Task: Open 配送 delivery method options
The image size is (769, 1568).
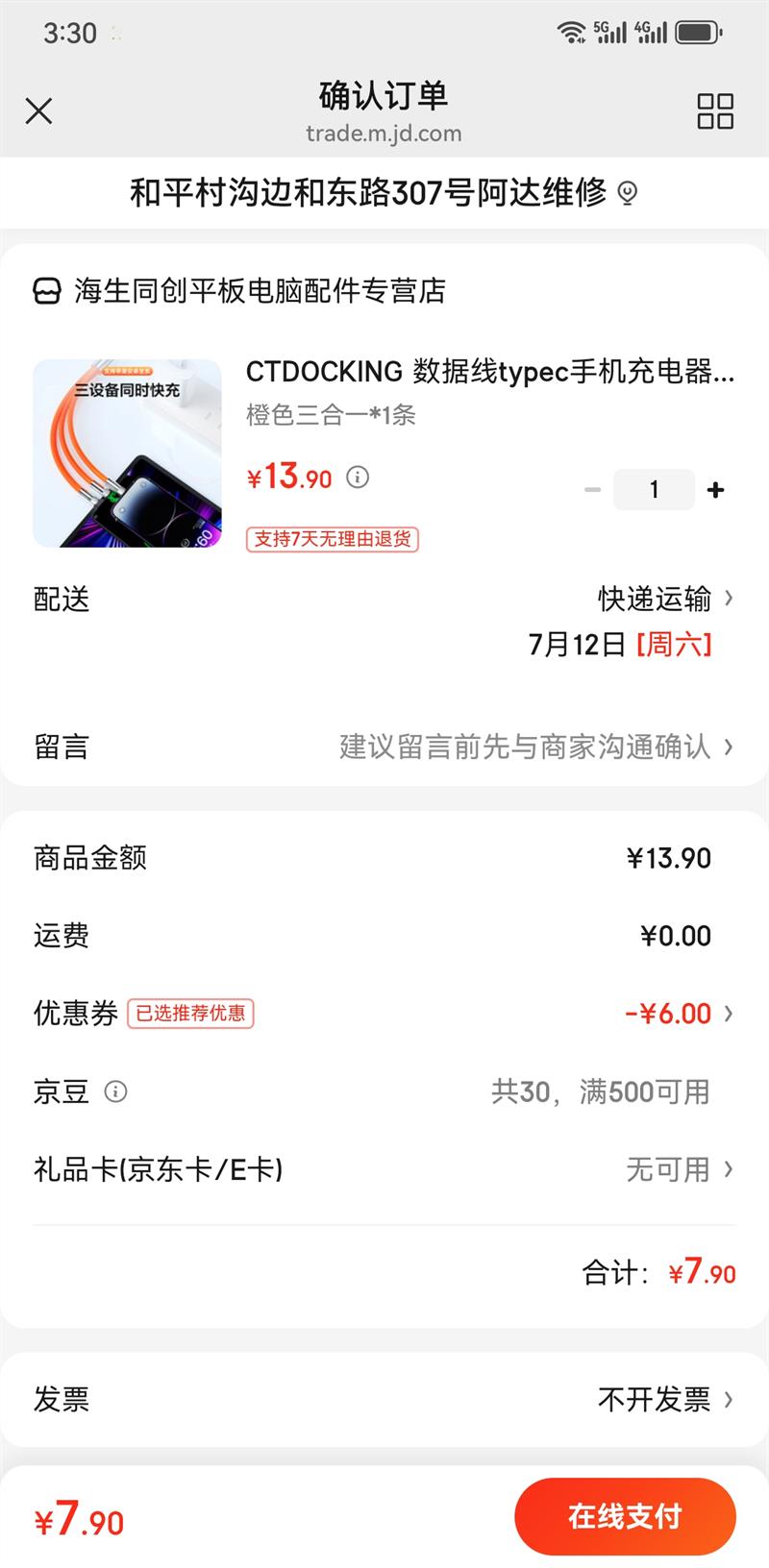Action: 663,600
